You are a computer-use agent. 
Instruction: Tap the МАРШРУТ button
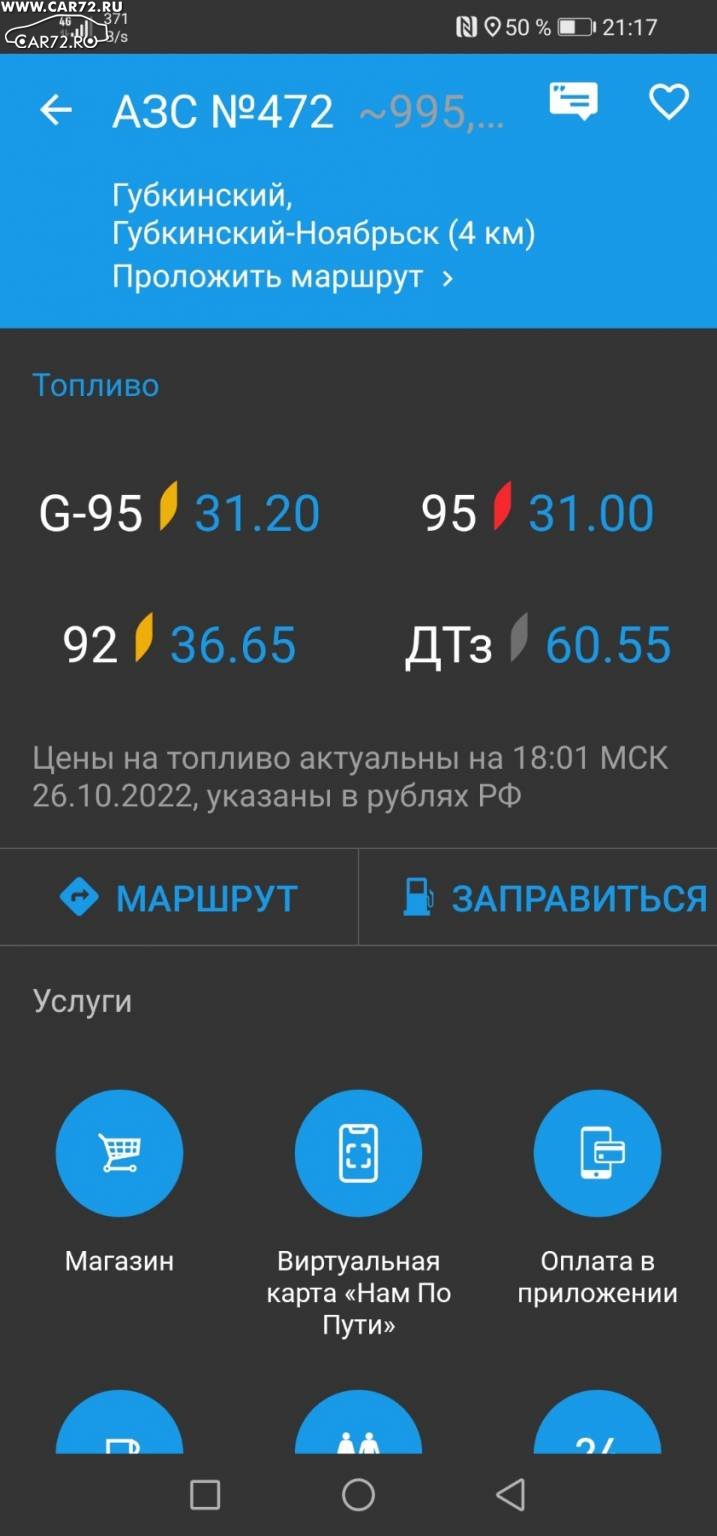[x=179, y=898]
